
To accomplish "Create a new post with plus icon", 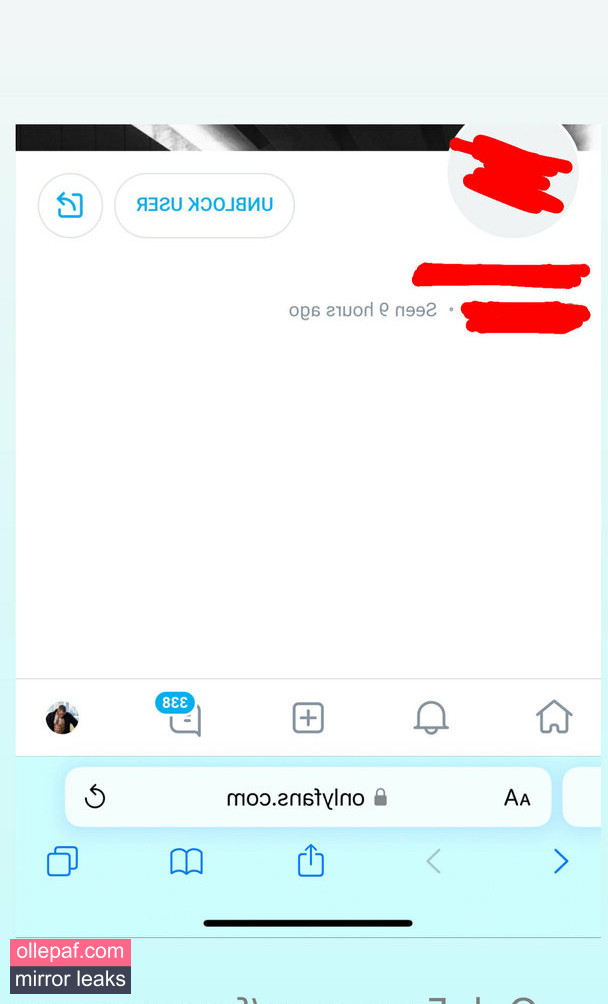I will coord(308,717).
